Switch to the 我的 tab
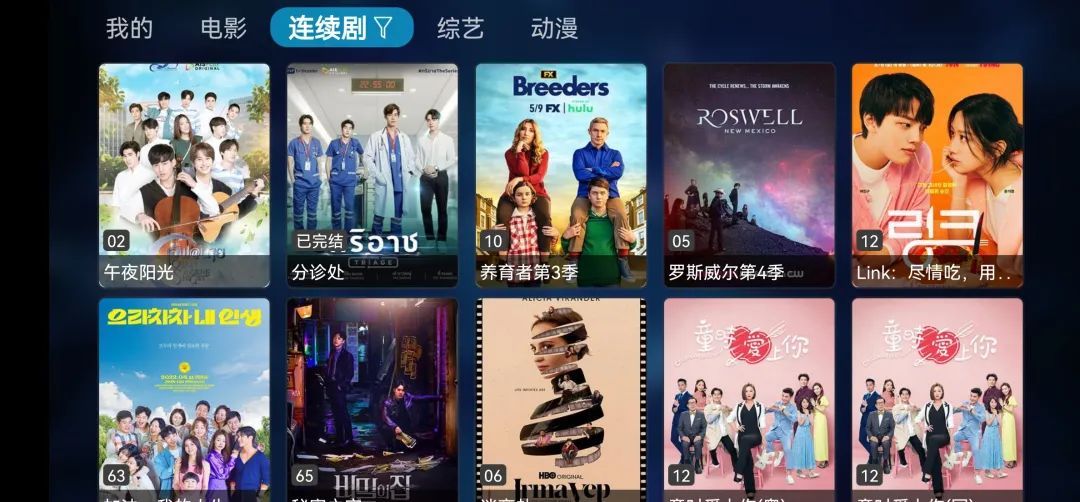The height and width of the screenshot is (502, 1080). pyautogui.click(x=129, y=28)
